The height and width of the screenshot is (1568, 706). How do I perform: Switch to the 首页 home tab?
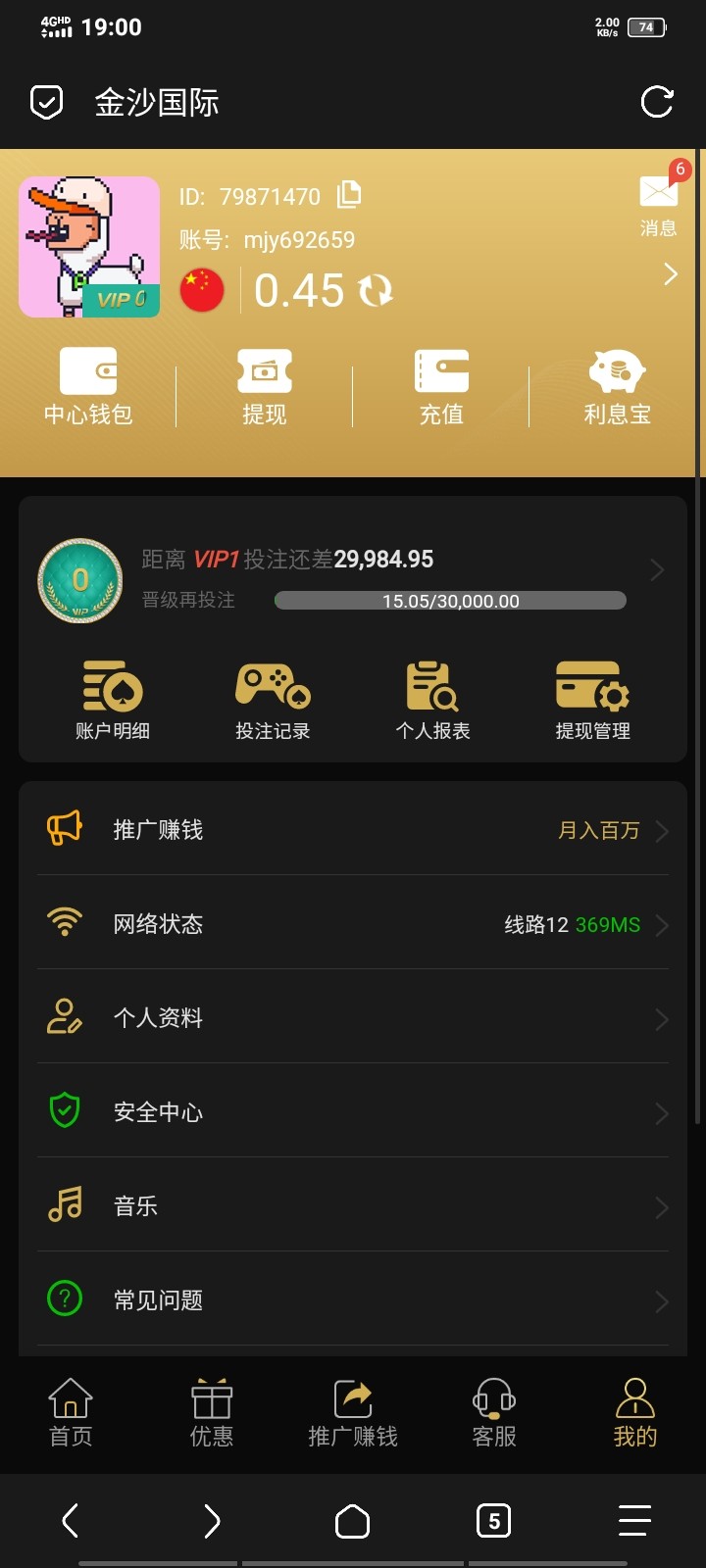click(71, 1413)
